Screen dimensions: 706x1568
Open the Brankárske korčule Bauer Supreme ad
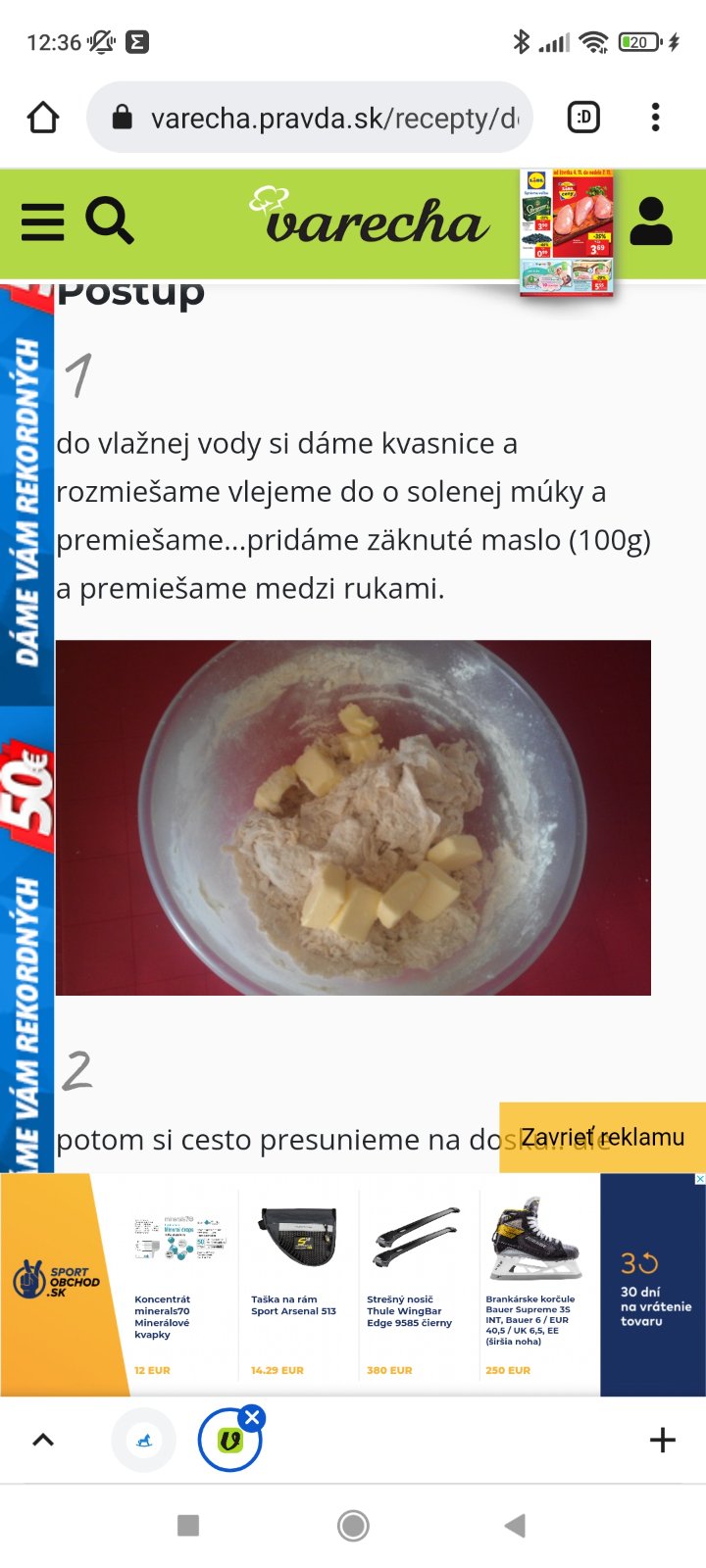(535, 1284)
